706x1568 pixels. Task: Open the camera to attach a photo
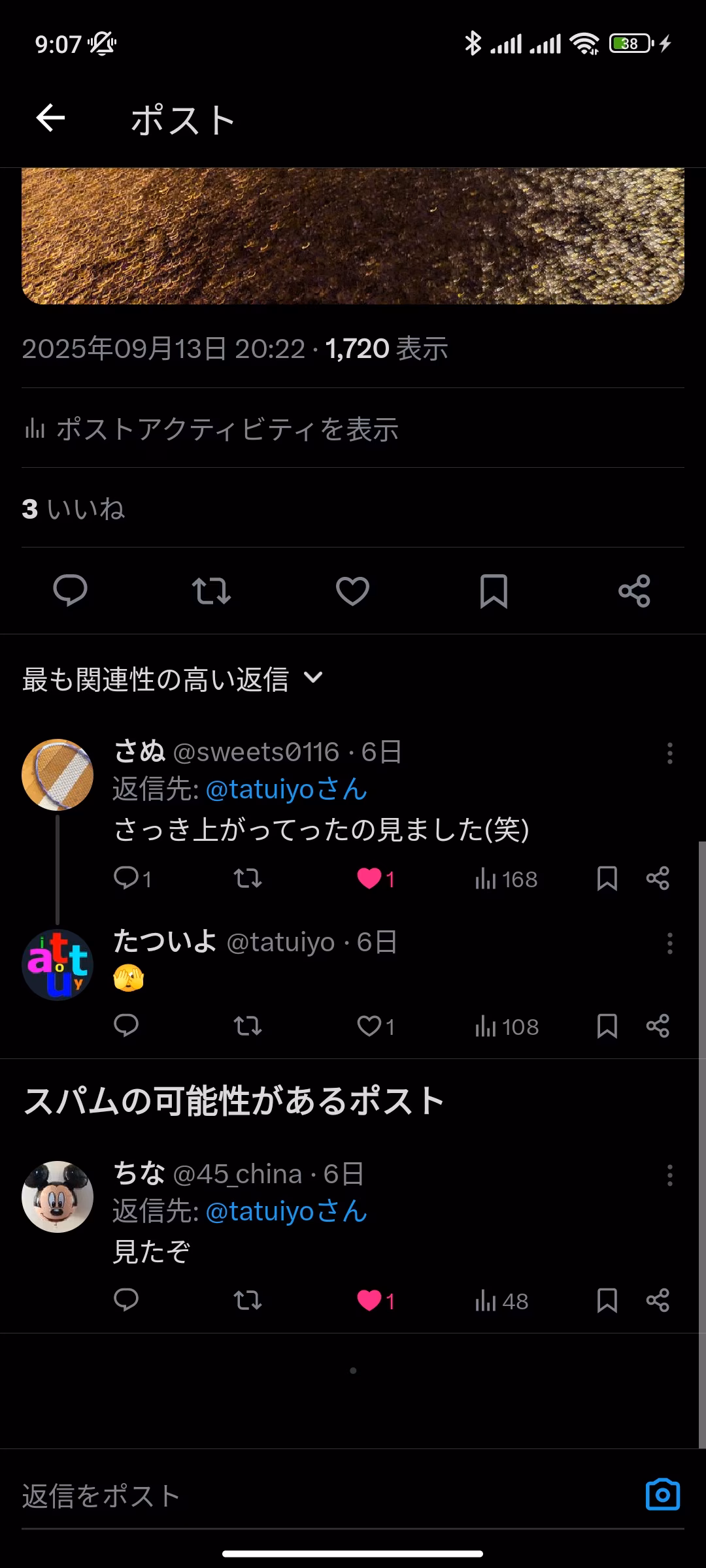[x=663, y=1494]
